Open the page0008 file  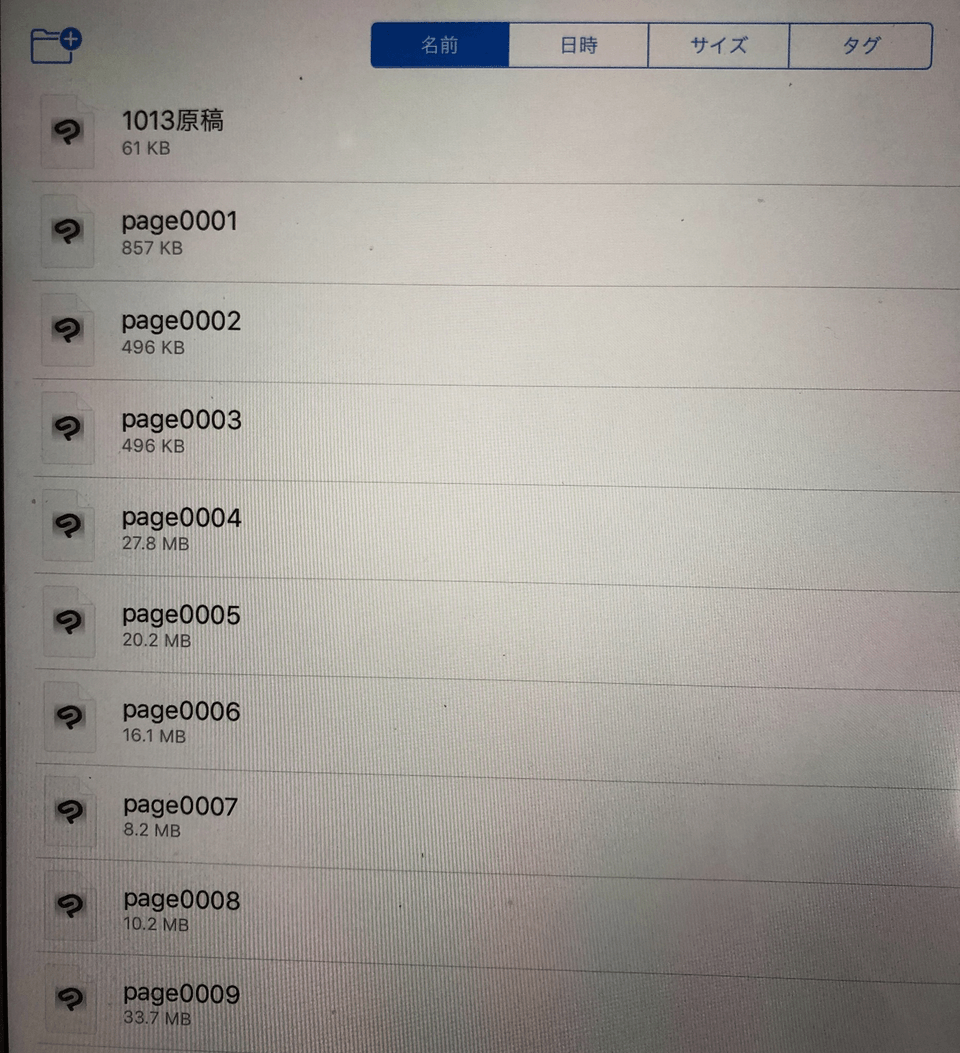(x=181, y=910)
